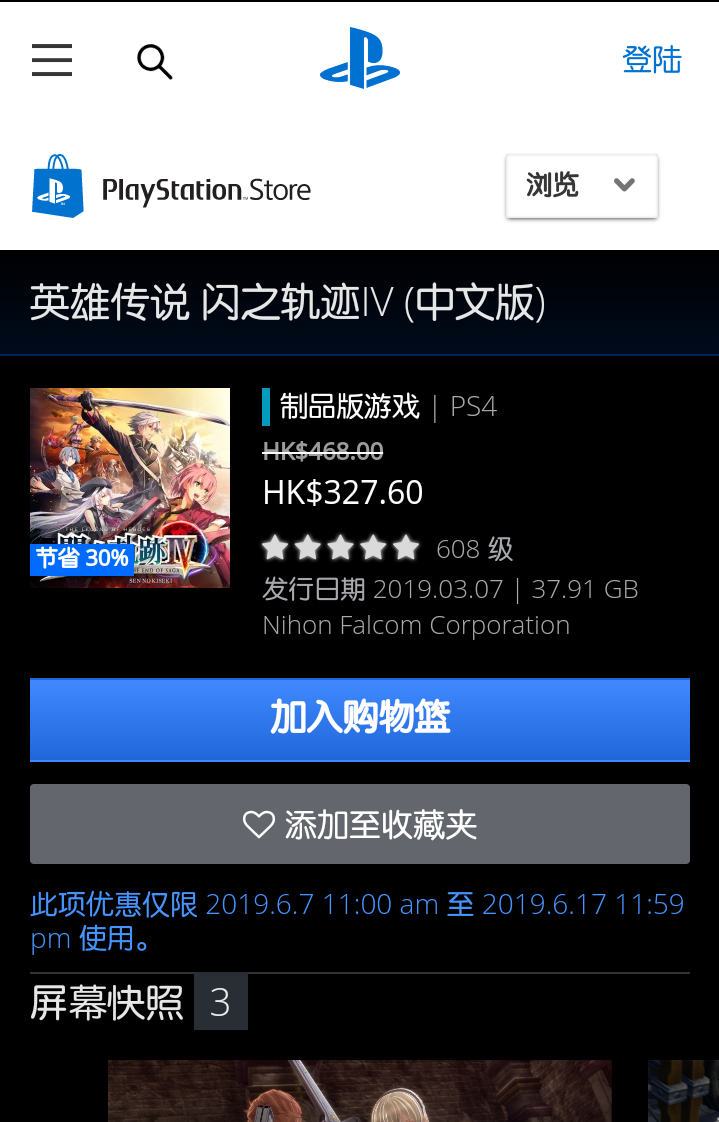Open the PlayStation logo at top
719x1122 pixels.
pyautogui.click(x=360, y=59)
